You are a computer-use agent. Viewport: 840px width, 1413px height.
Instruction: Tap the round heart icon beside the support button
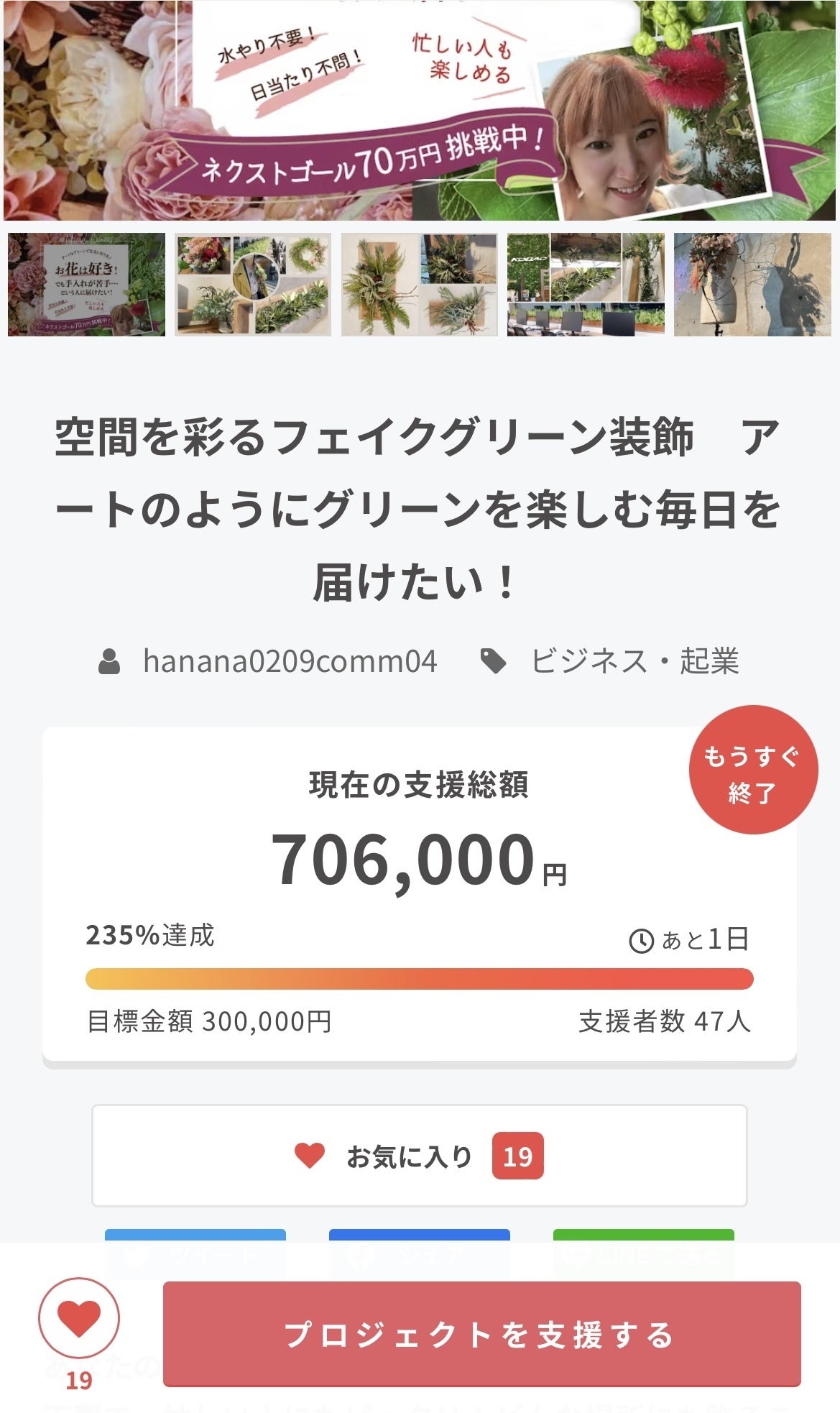pos(79,1318)
